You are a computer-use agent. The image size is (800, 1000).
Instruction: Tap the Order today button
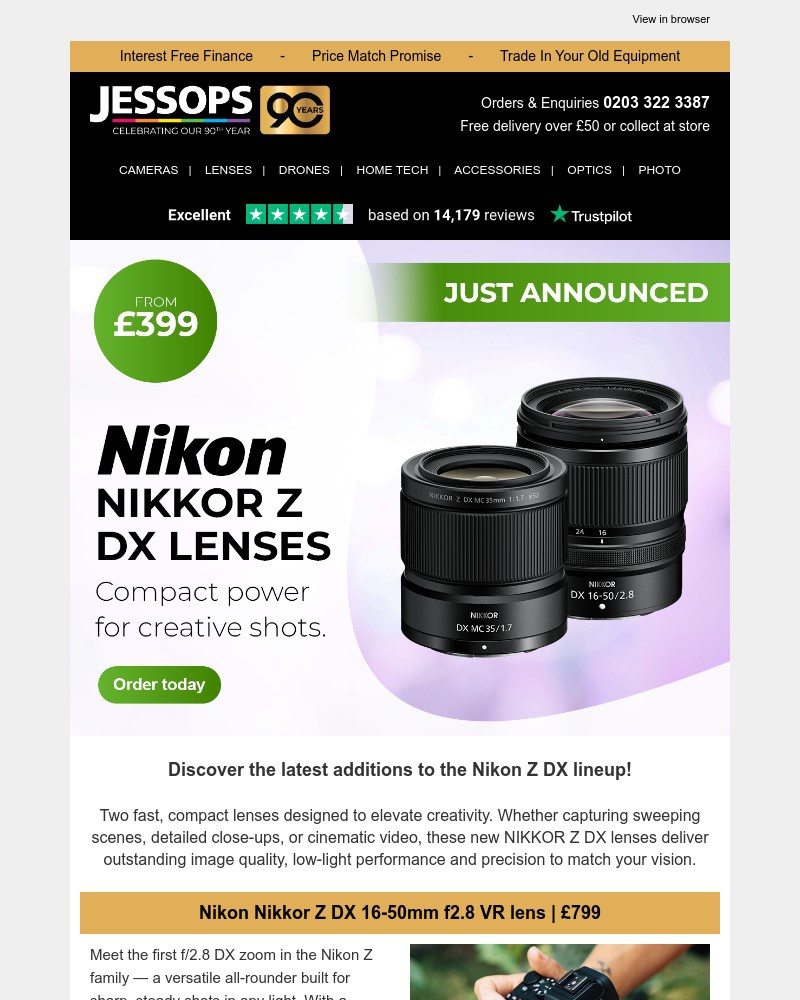tap(159, 685)
